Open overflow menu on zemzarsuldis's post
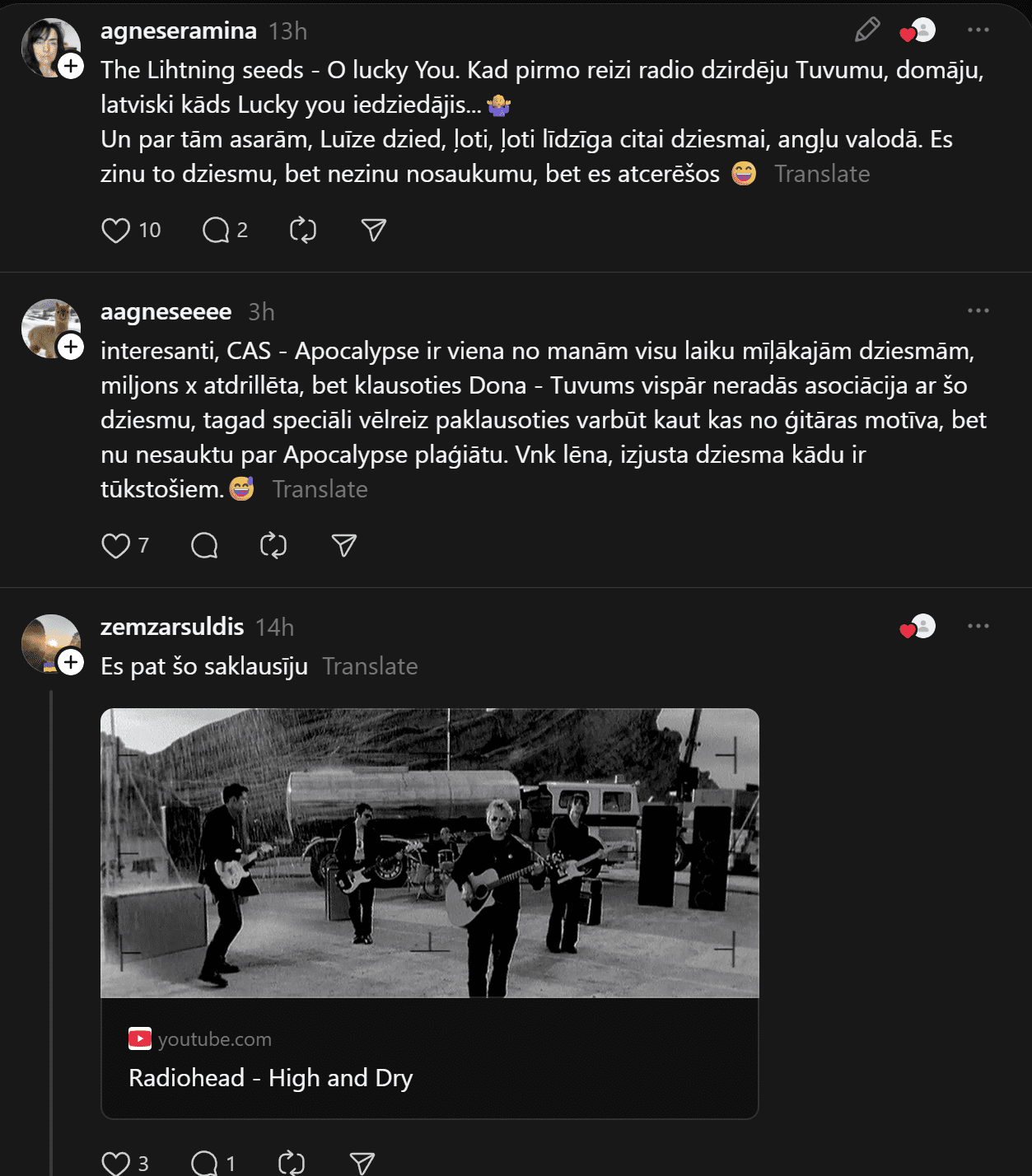 click(978, 627)
